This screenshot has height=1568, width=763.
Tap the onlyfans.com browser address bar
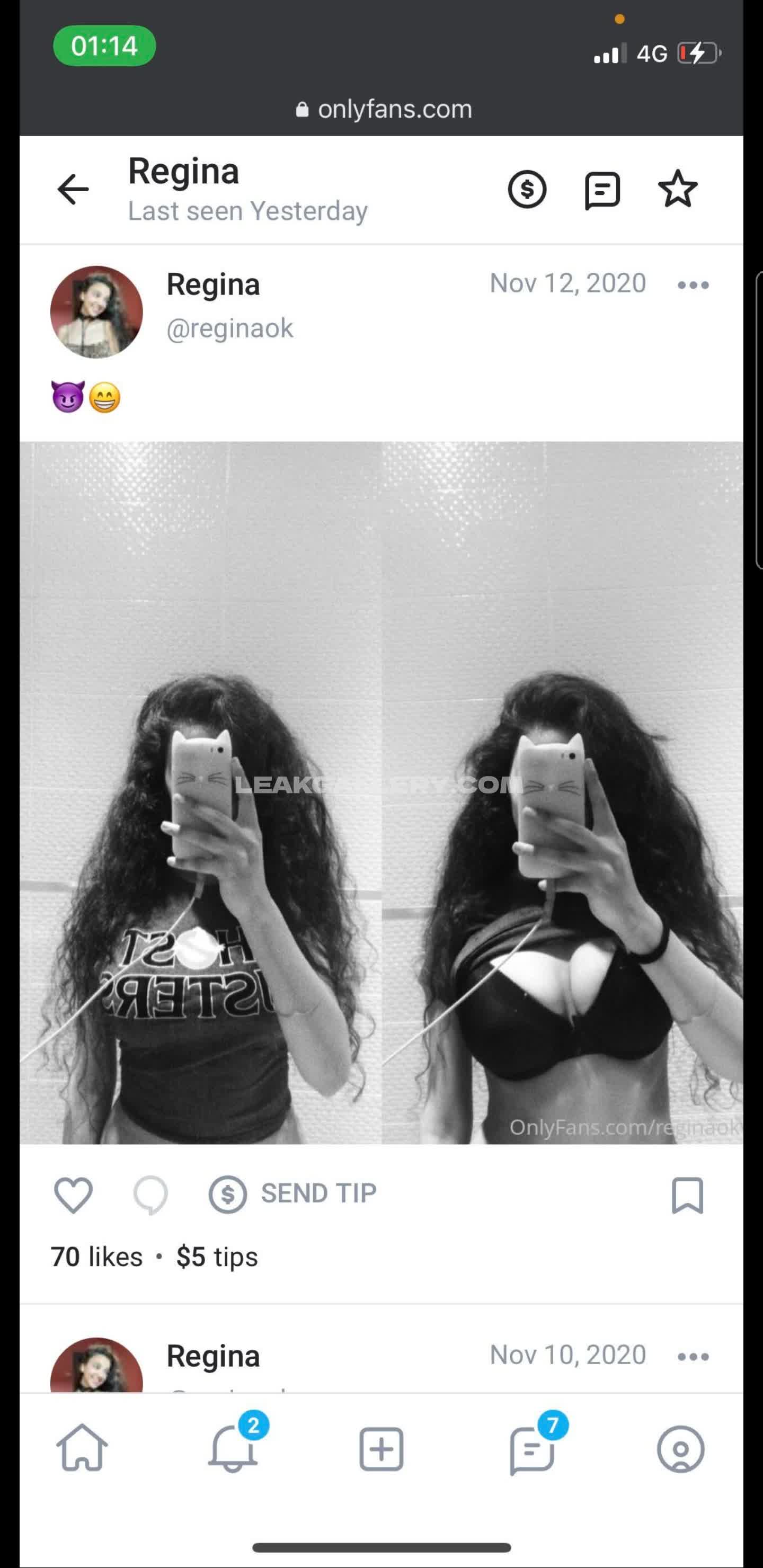pos(384,110)
